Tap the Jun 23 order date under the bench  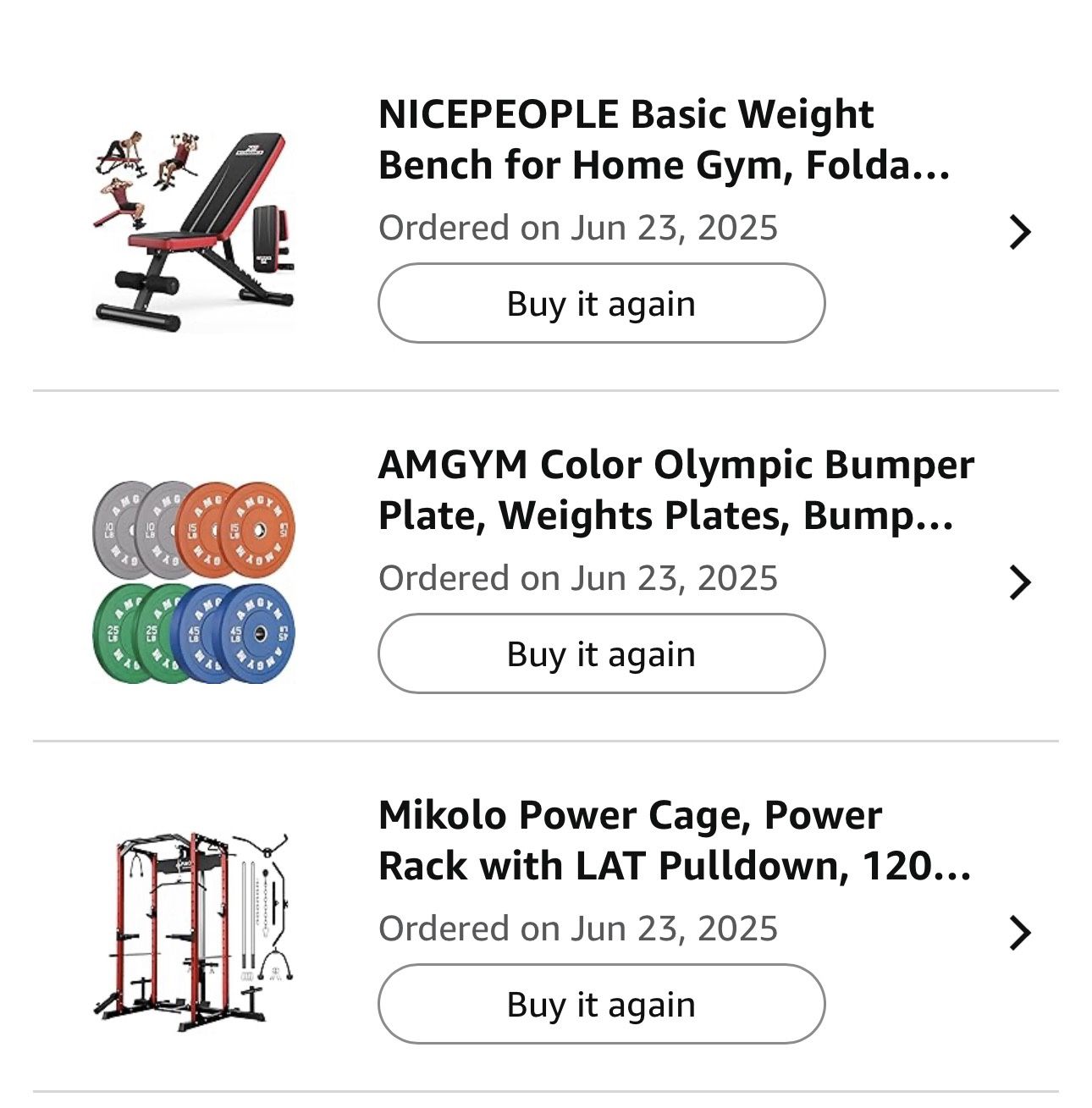pos(578,226)
